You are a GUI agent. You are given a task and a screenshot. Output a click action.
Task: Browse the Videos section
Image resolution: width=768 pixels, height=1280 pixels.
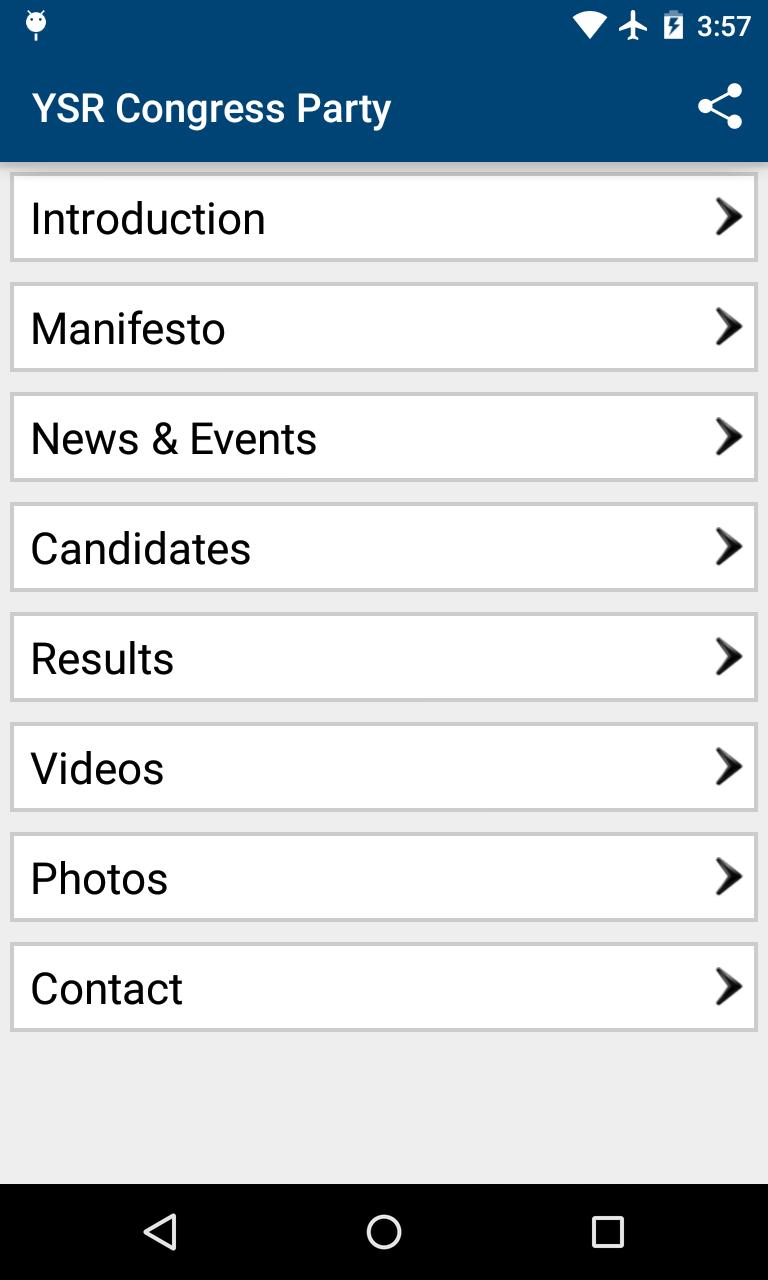(x=384, y=768)
